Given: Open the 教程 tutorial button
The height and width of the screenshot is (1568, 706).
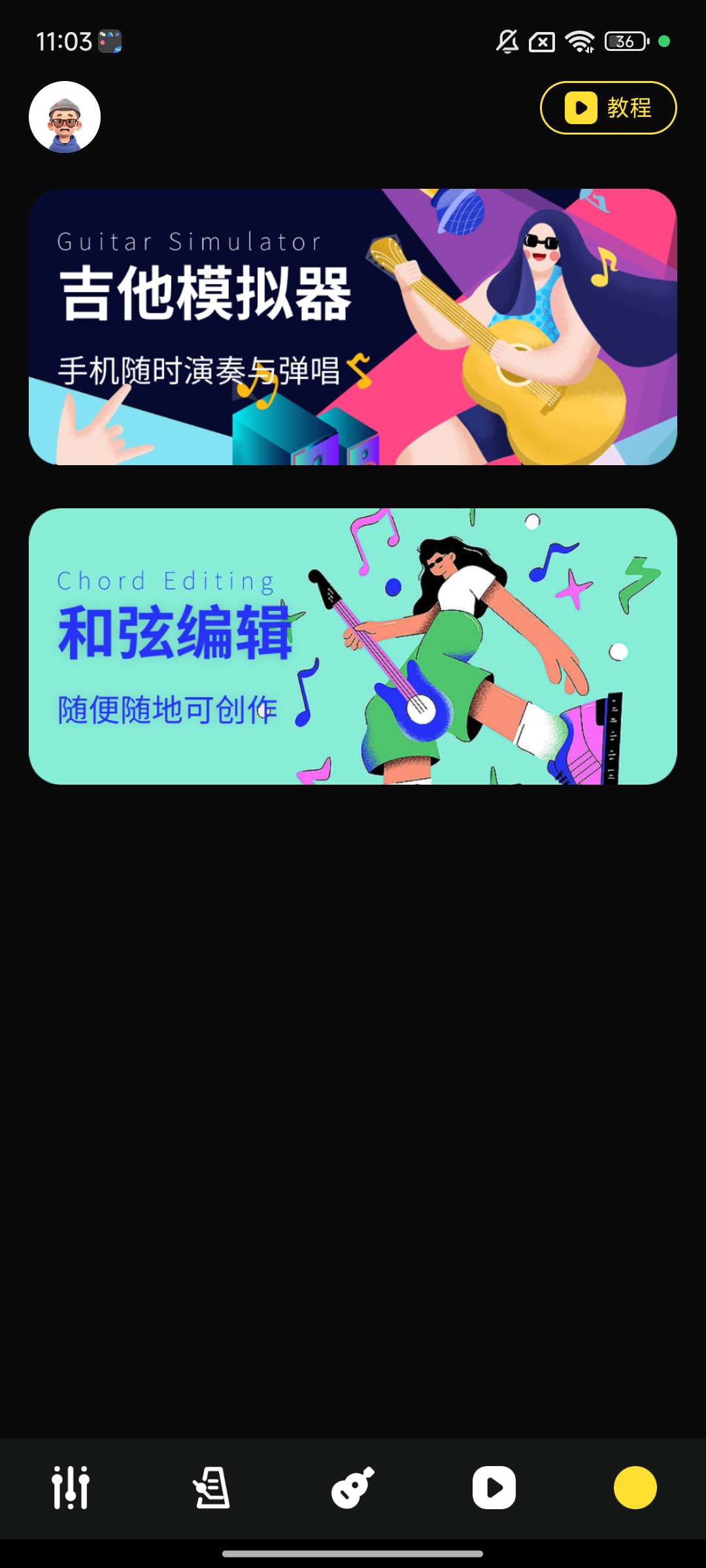Looking at the screenshot, I should (608, 108).
